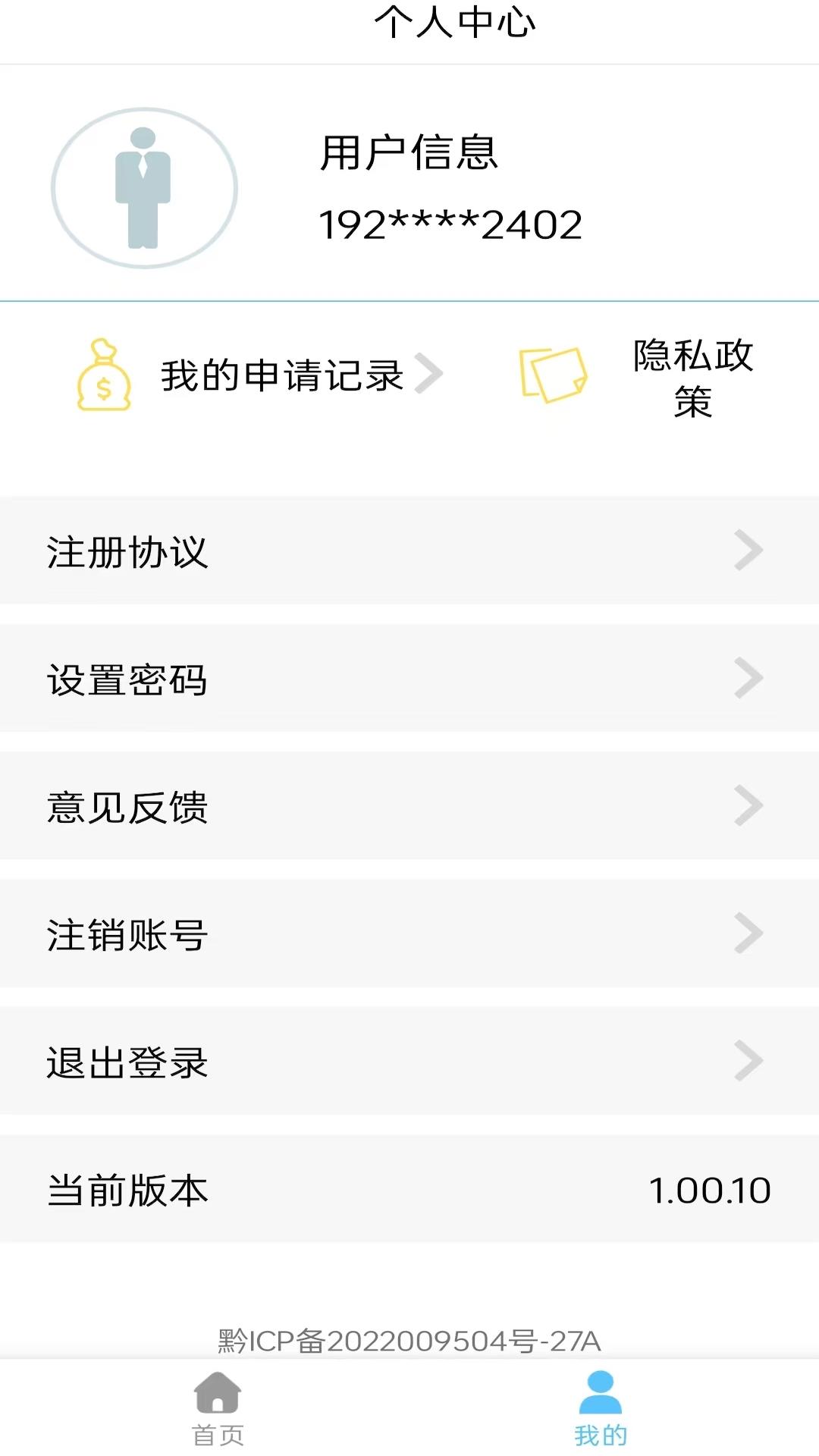Switch to the 首页 home tab
The width and height of the screenshot is (819, 1456).
218,1409
